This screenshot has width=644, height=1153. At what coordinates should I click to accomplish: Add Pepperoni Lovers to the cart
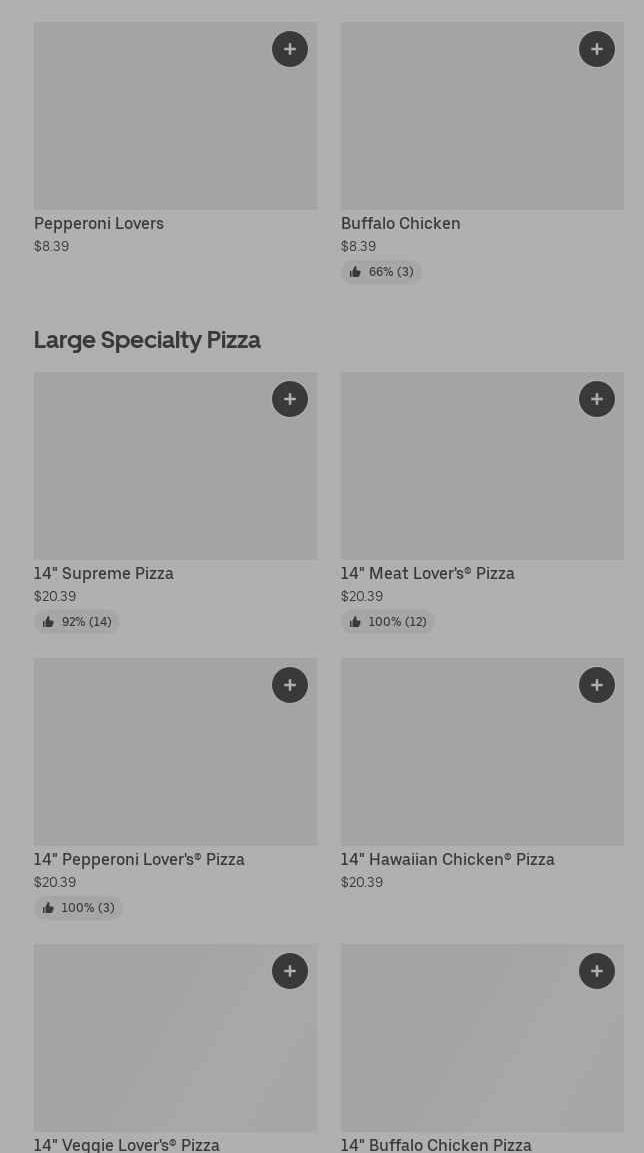tap(290, 49)
